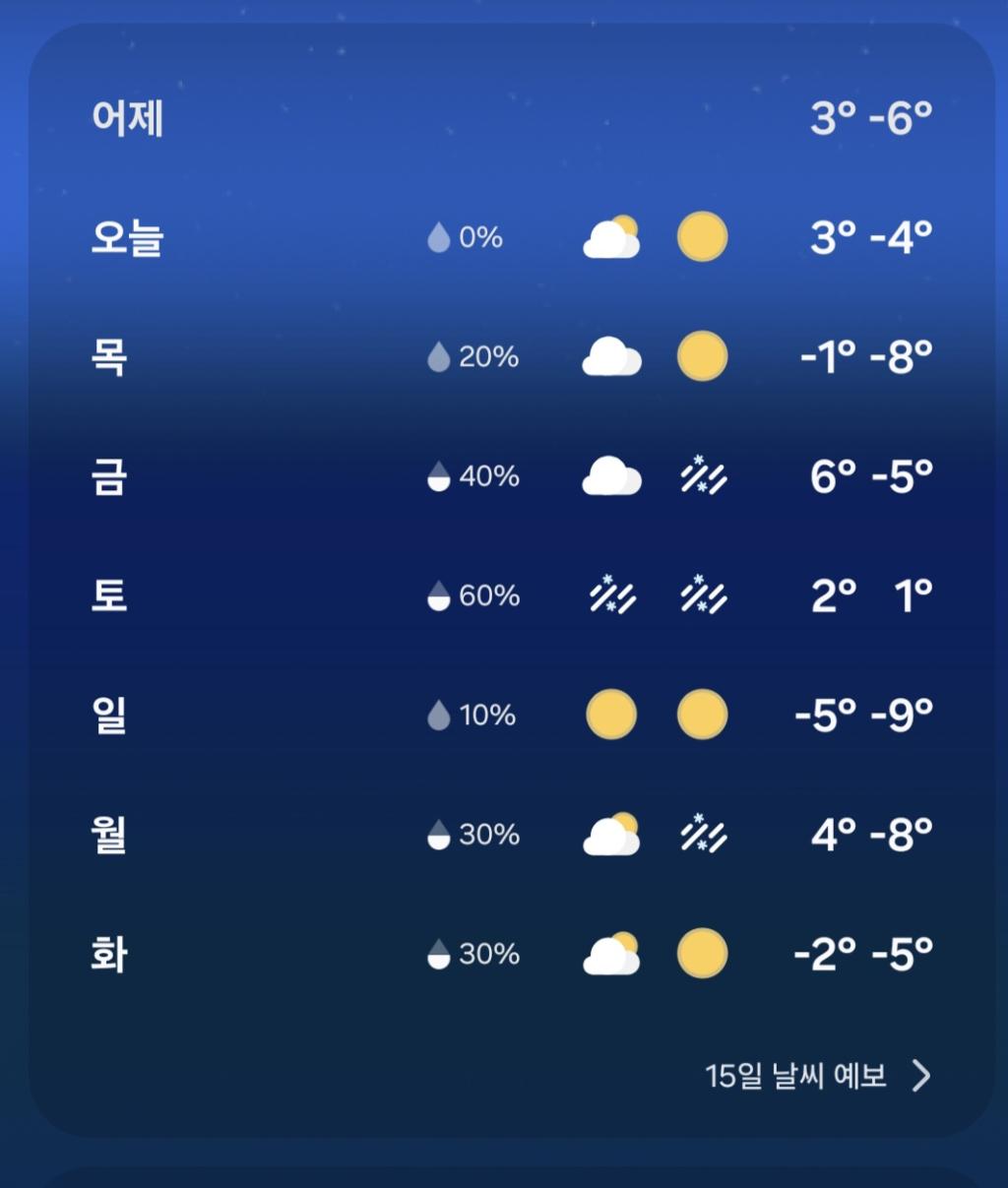Tap the sun icon for 목 afternoon
The width and height of the screenshot is (1008, 1188).
click(x=701, y=356)
